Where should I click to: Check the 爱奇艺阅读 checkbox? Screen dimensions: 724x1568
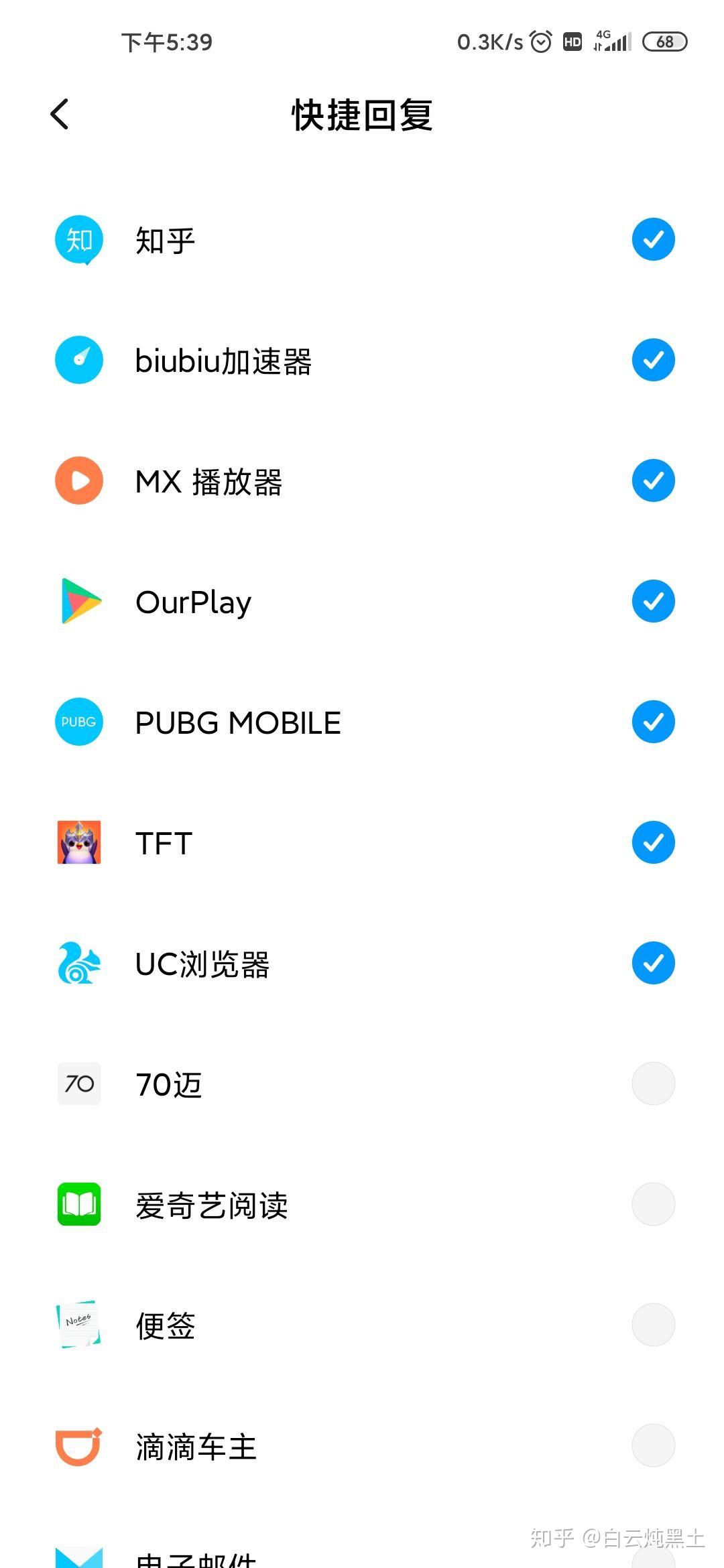(653, 1204)
